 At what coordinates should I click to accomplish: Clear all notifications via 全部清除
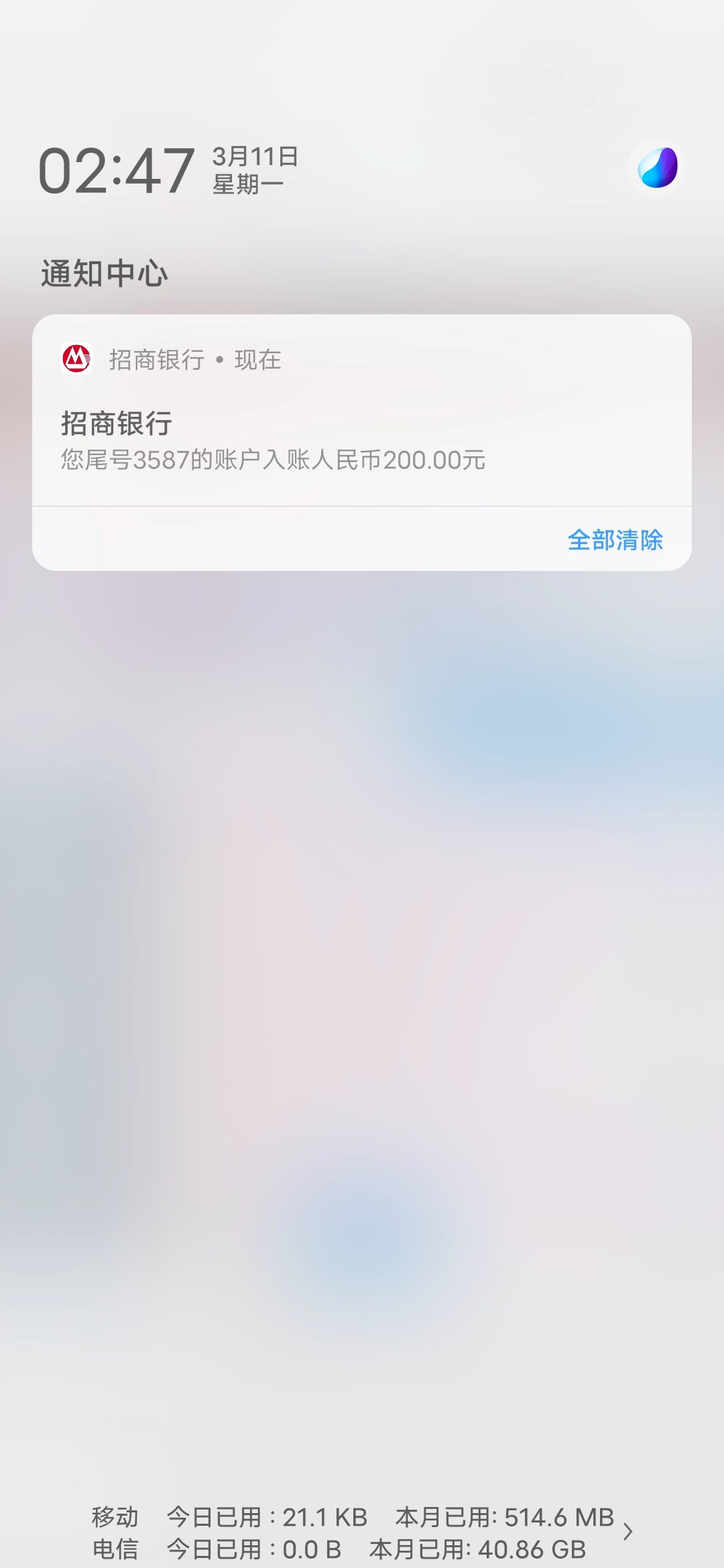point(615,541)
